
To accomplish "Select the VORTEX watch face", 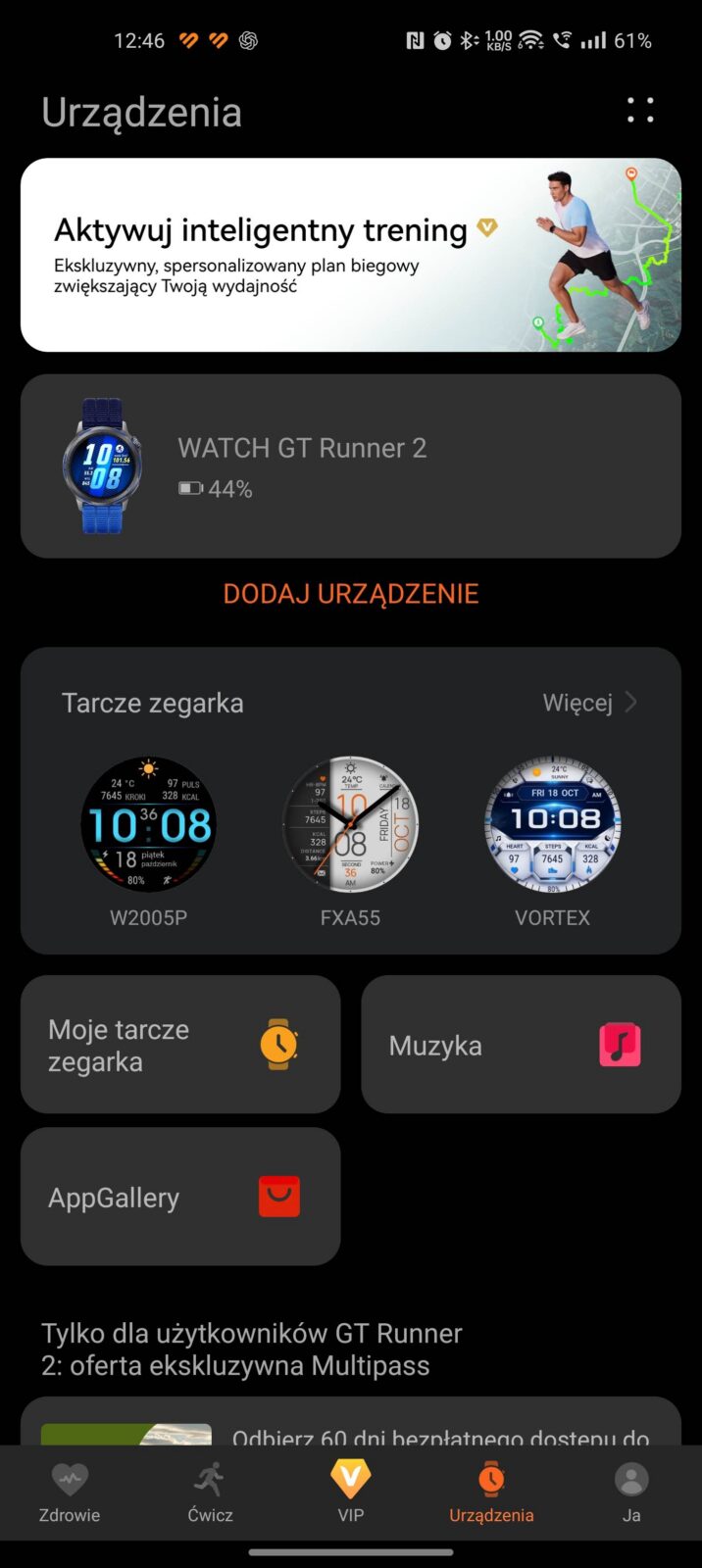I will click(552, 825).
